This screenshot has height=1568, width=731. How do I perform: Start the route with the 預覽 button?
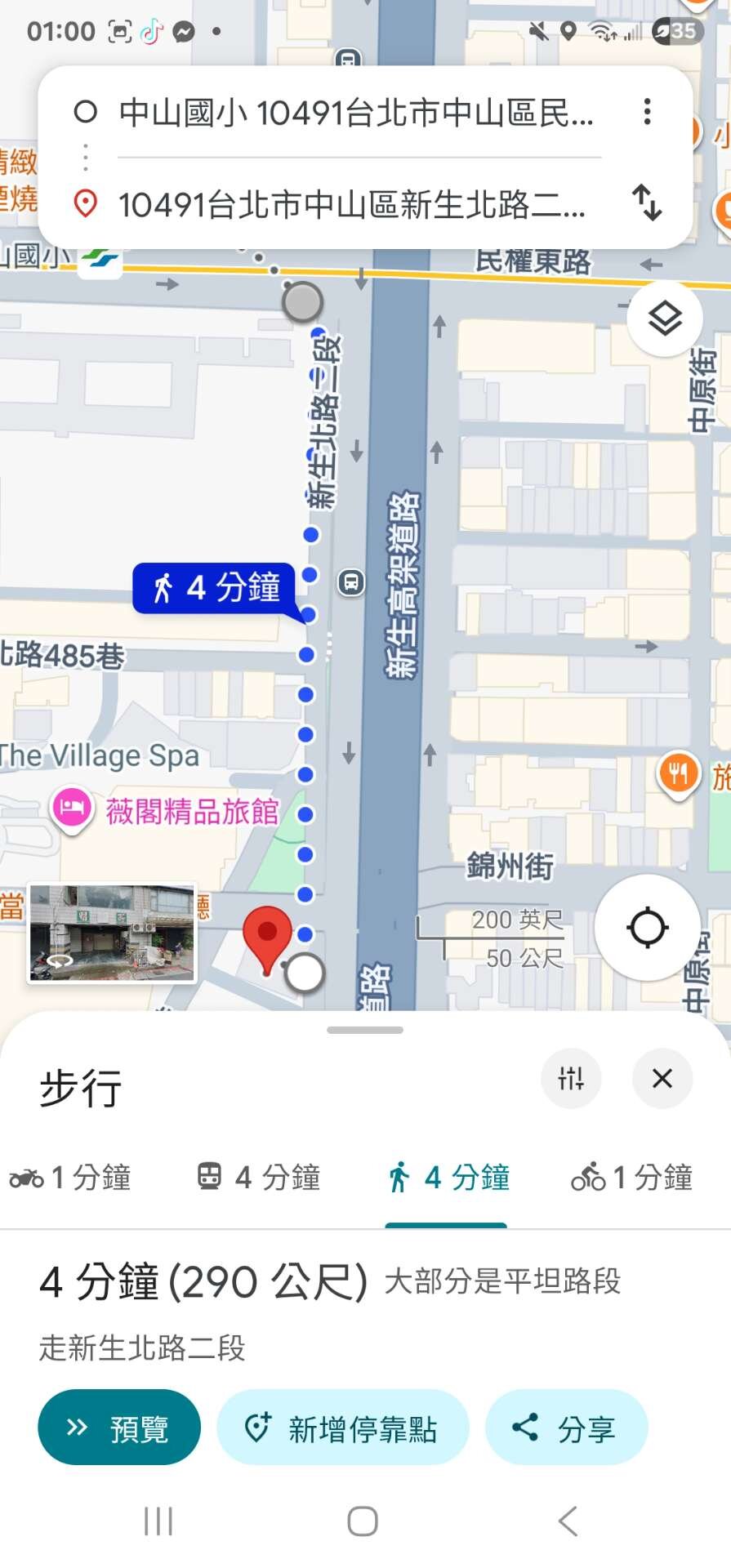coord(118,1426)
